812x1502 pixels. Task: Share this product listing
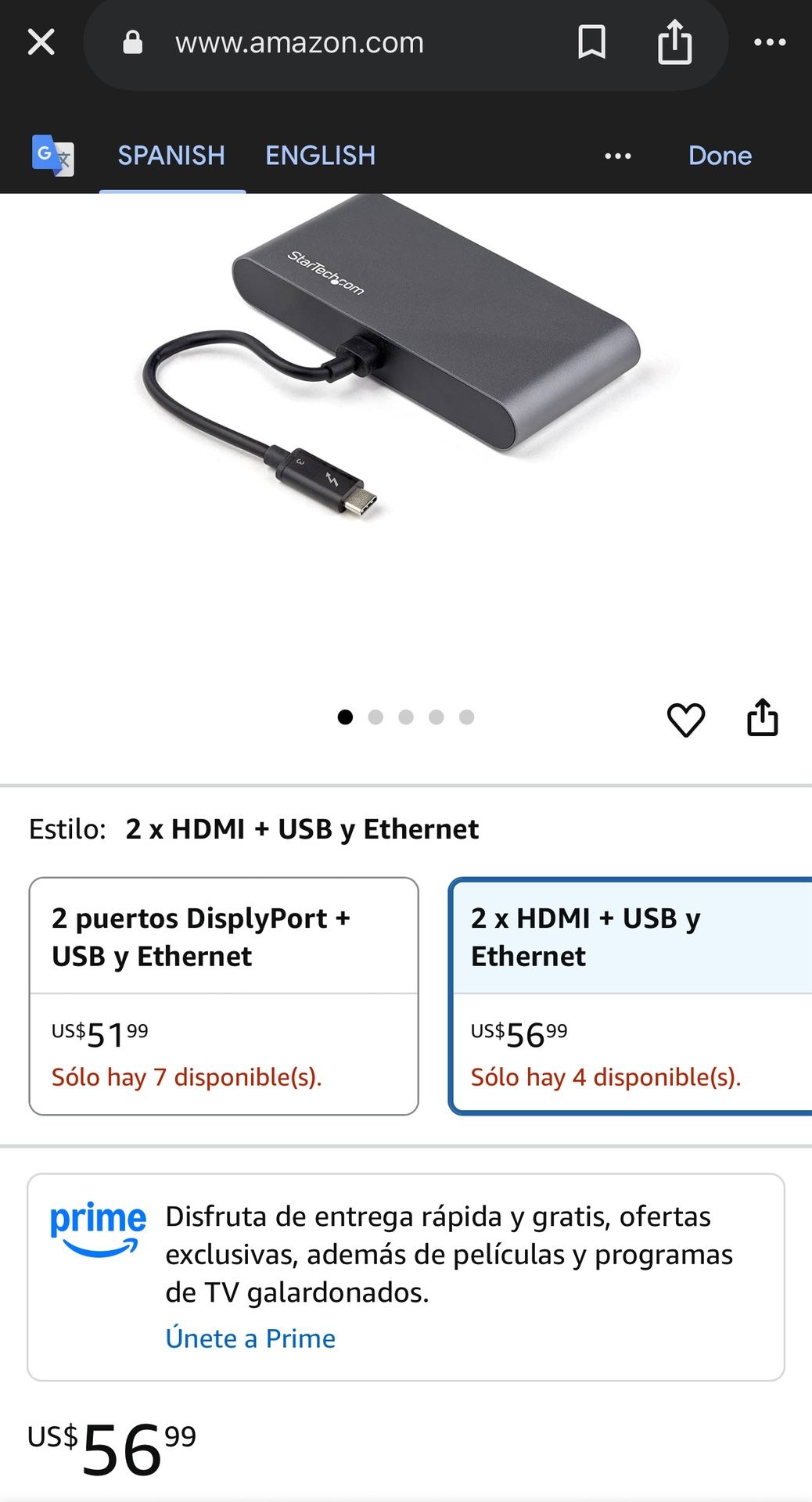coord(762,717)
